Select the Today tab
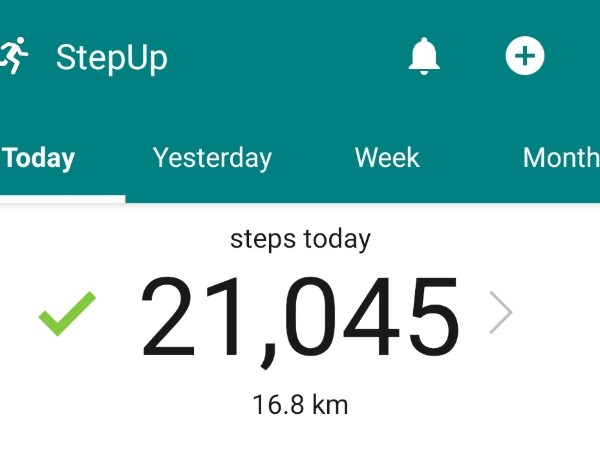 coord(40,158)
